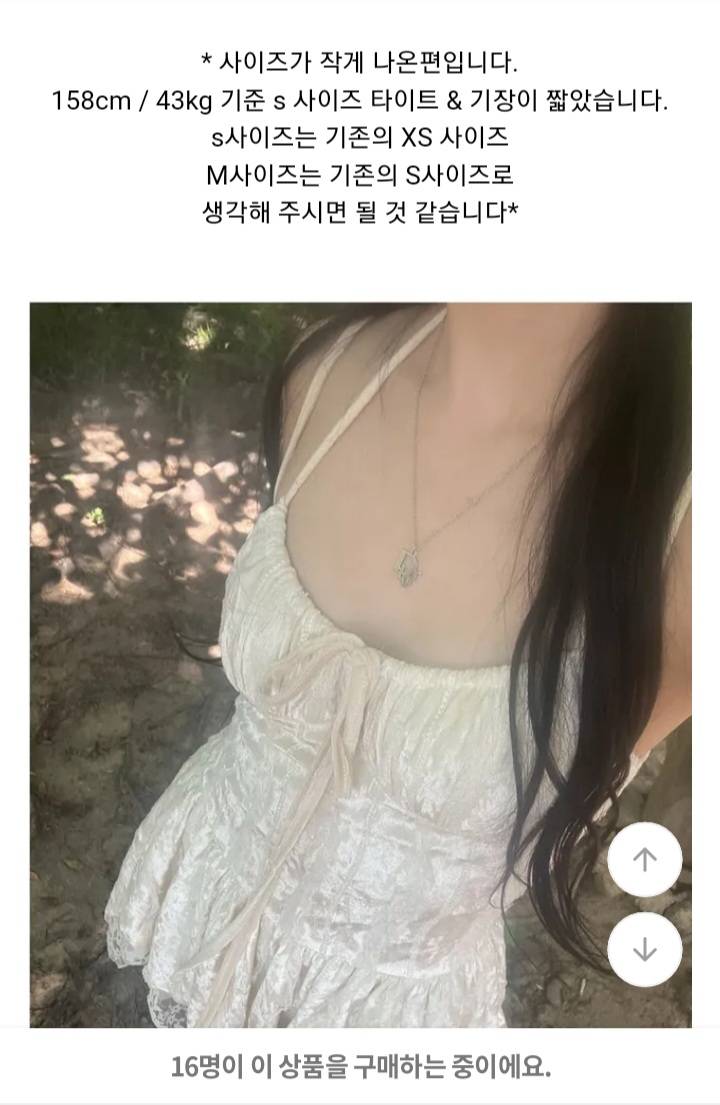Click the '158cm / 43kg 기준' sizing line
This screenshot has width=720, height=1105.
coord(360,100)
